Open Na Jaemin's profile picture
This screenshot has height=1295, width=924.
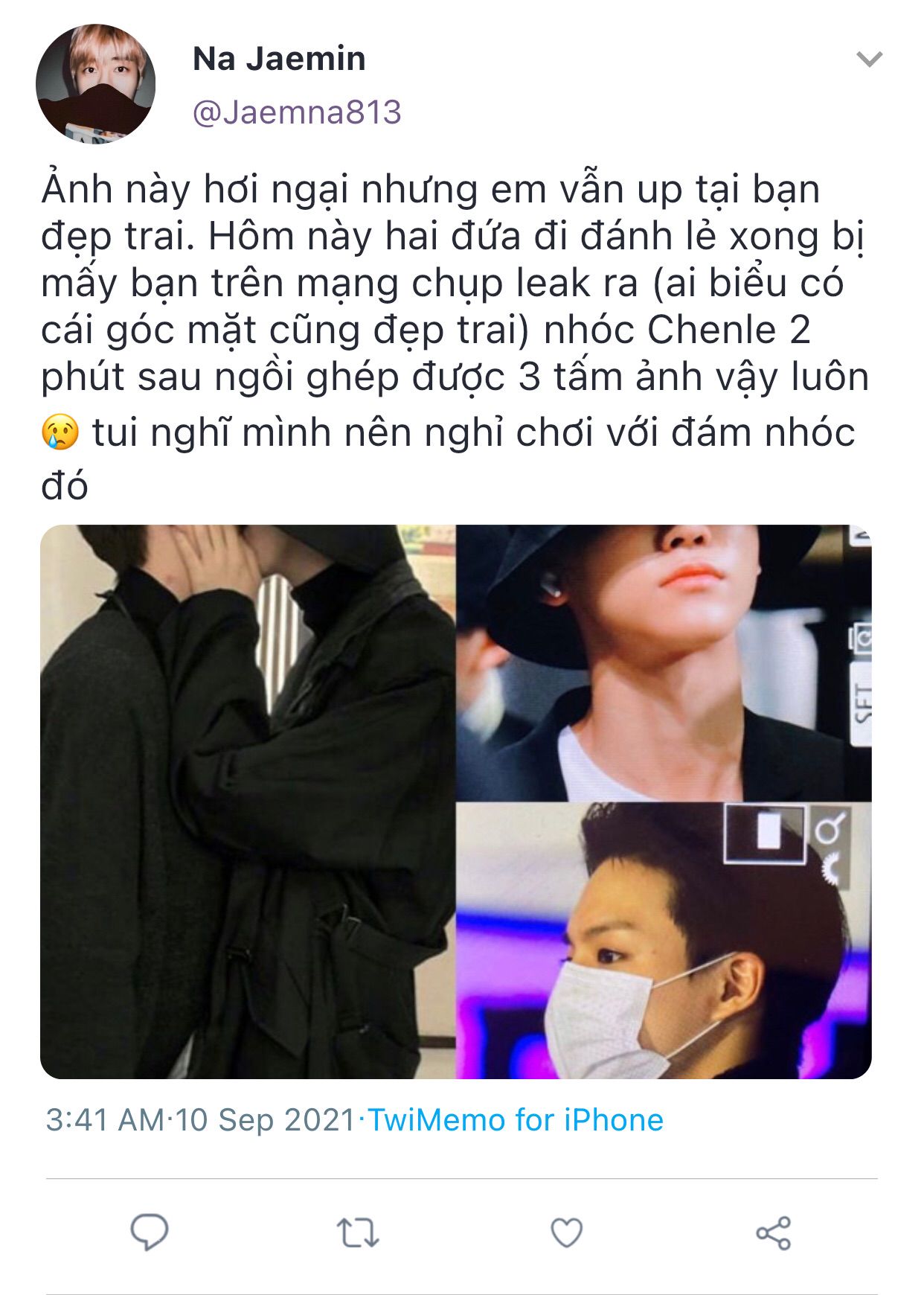pyautogui.click(x=95, y=84)
